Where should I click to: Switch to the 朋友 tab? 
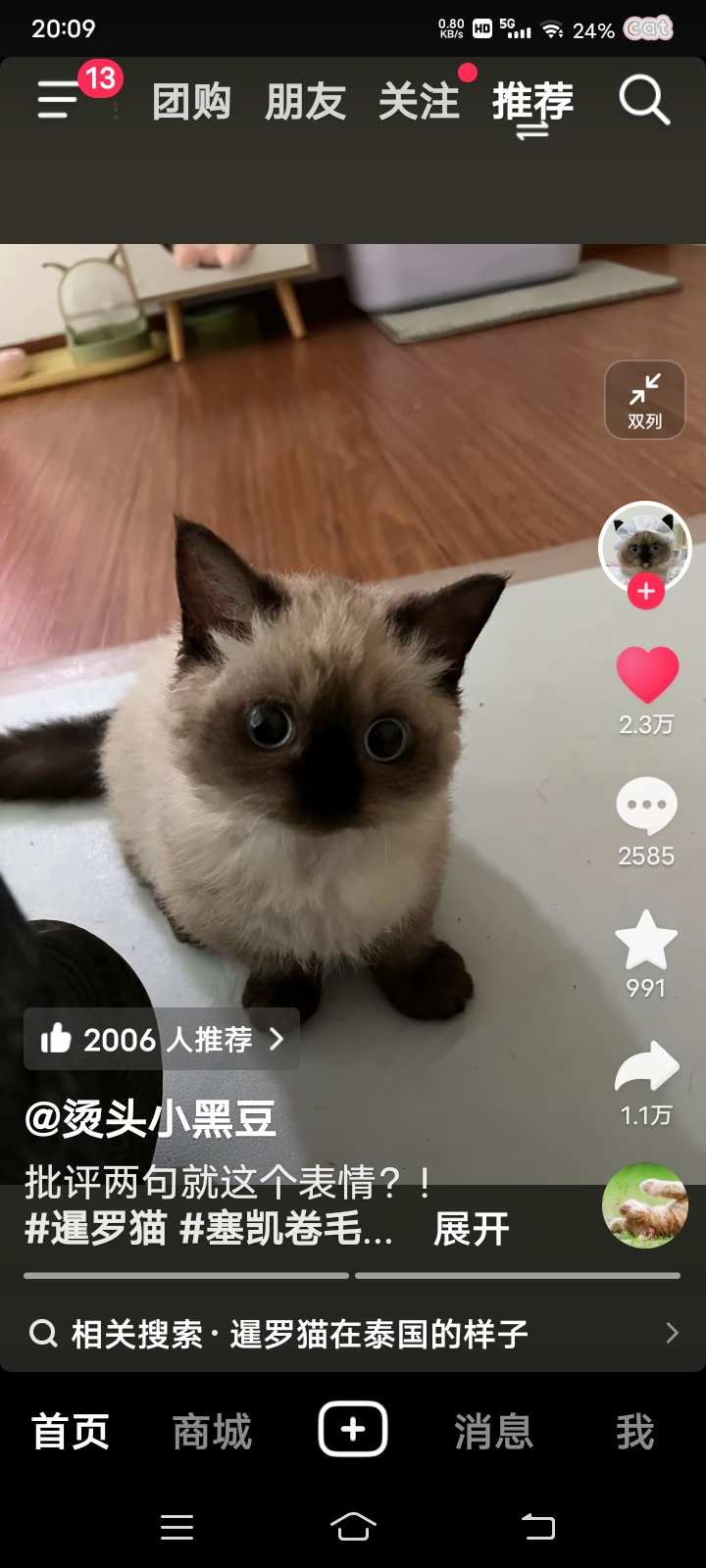[x=305, y=102]
